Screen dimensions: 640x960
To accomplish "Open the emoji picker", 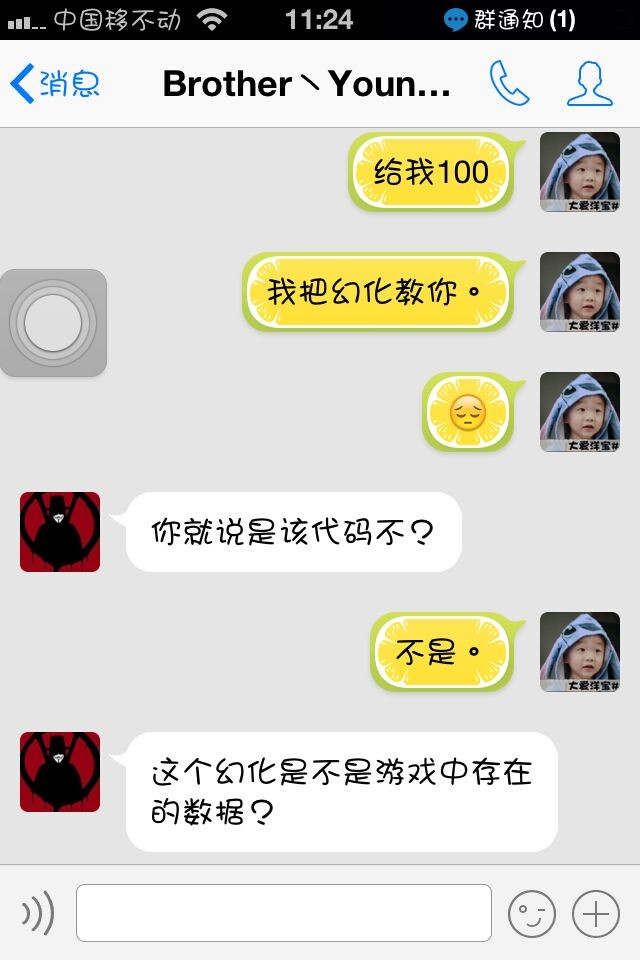I will (x=531, y=913).
